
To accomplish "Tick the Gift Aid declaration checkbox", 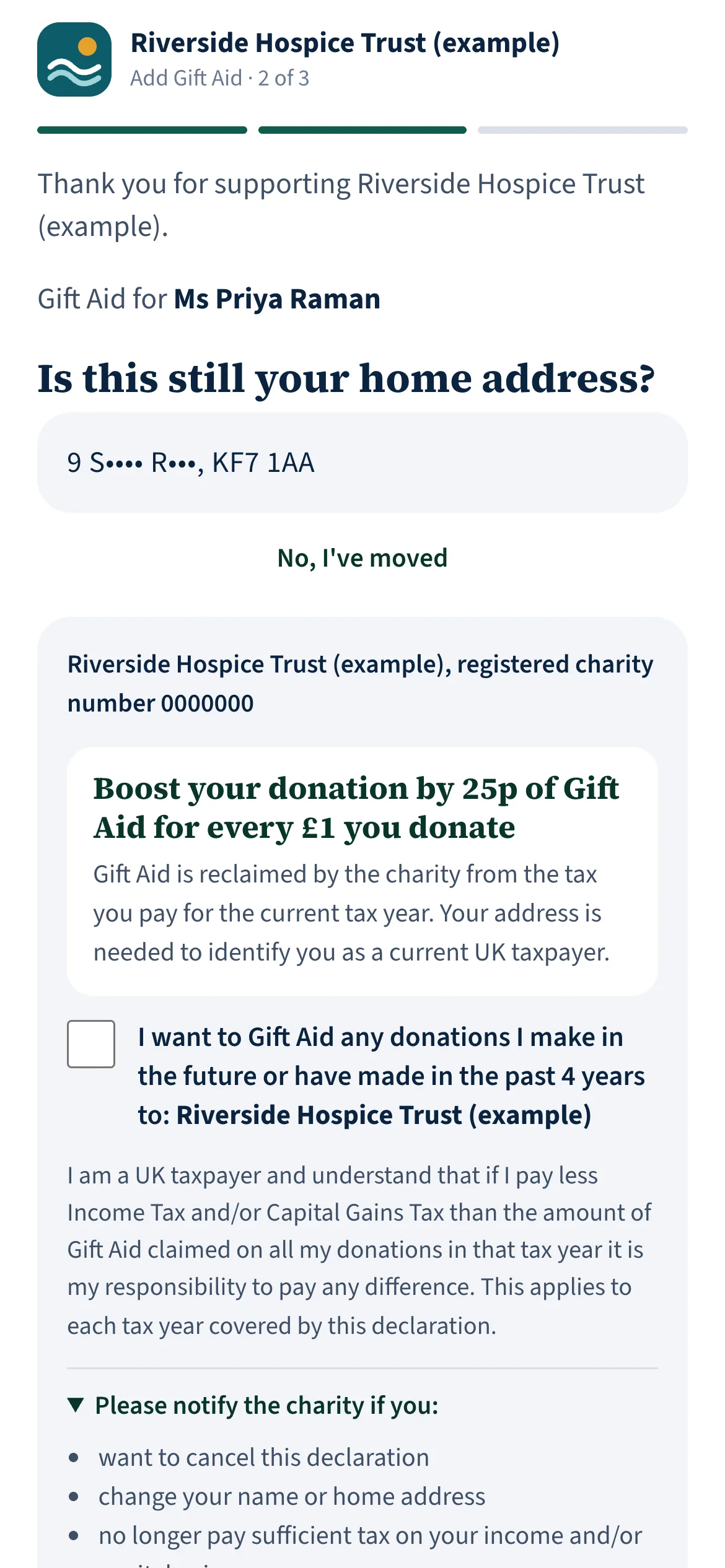I will point(91,1044).
